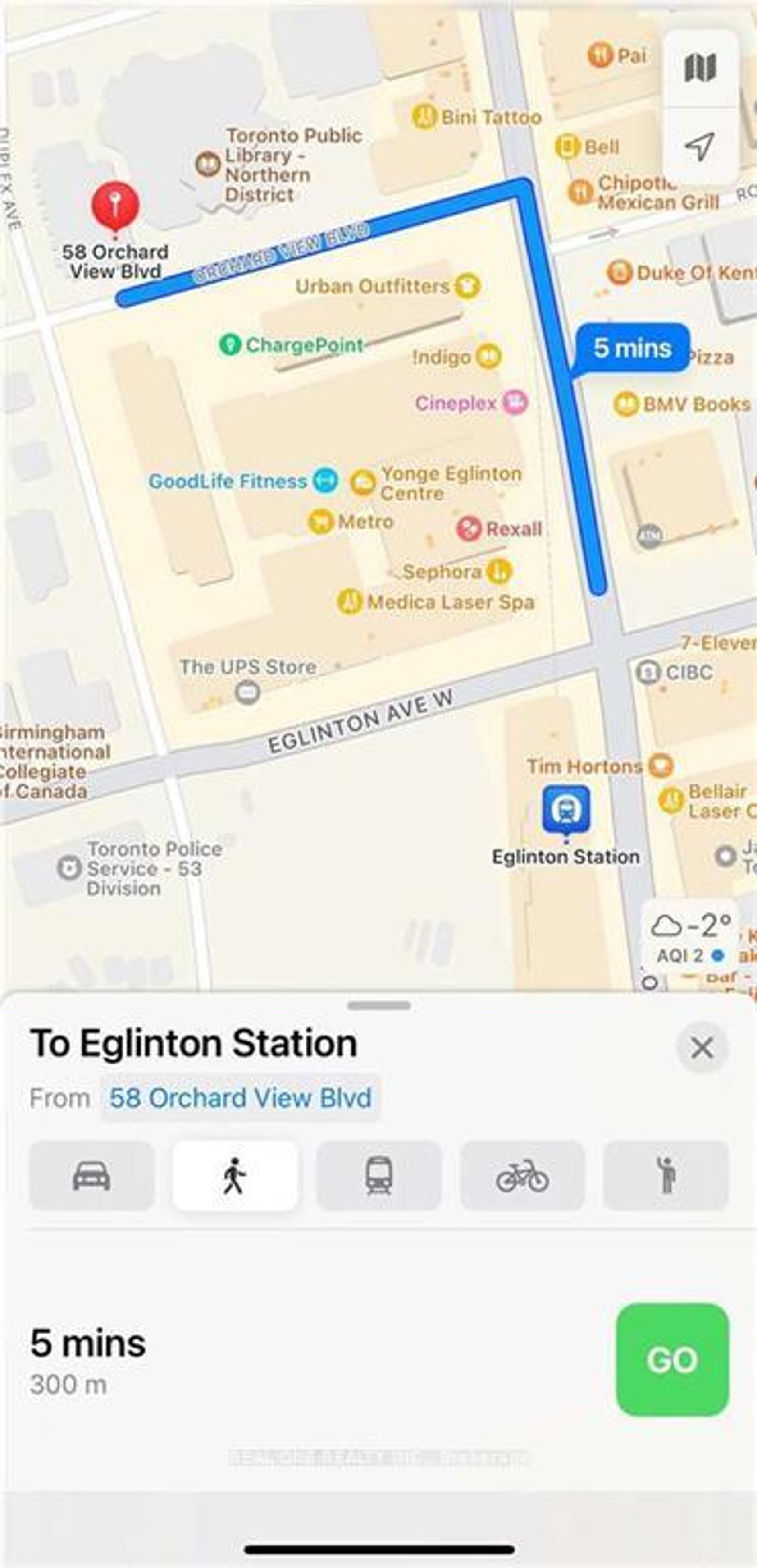Switch to cycling directions

coord(522,1175)
